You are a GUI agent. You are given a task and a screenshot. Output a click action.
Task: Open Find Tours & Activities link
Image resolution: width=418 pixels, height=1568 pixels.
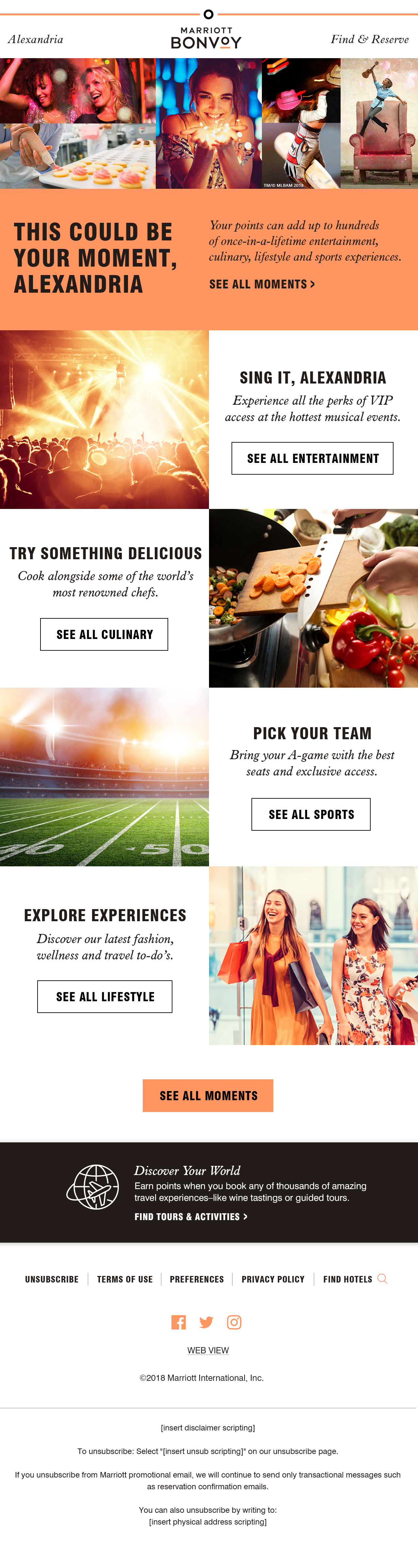pos(190,1216)
